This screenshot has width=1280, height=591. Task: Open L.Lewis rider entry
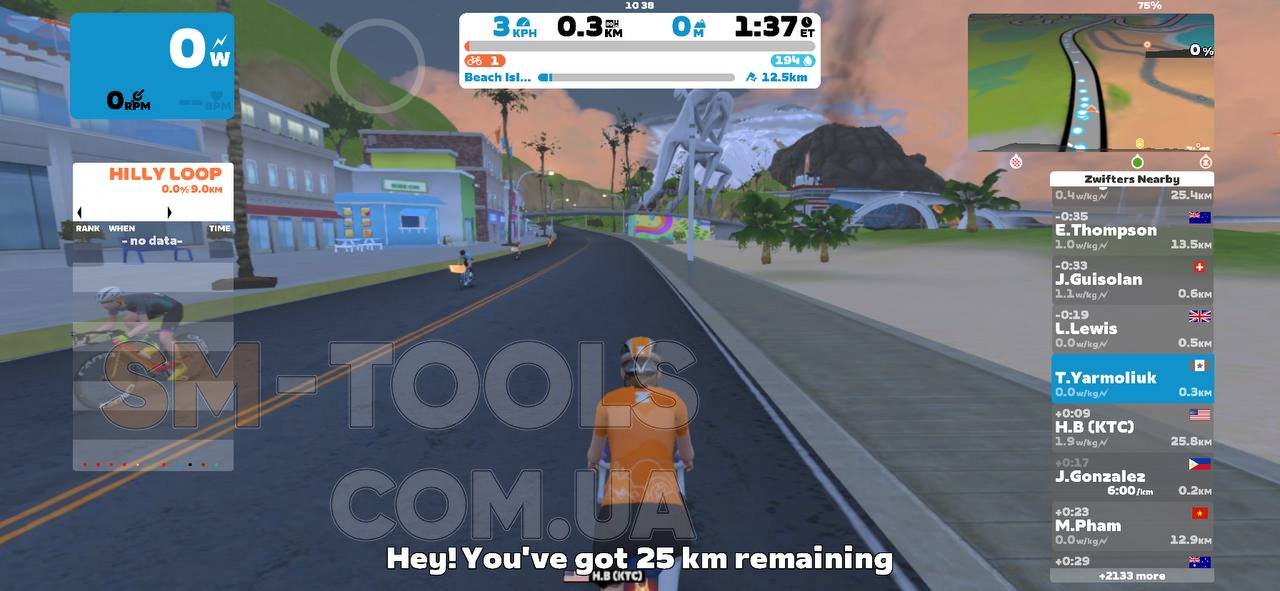click(1131, 328)
